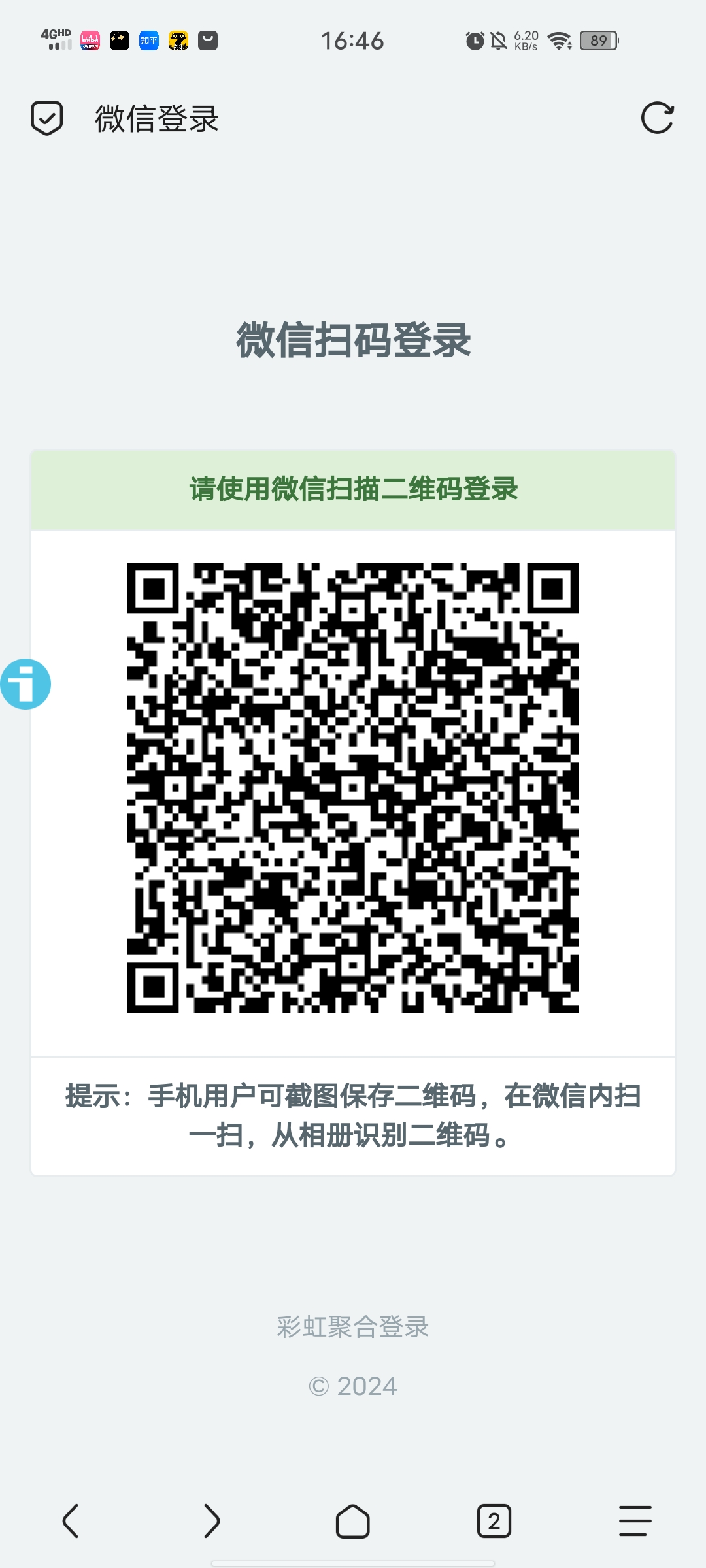This screenshot has width=706, height=1568.
Task: Go forward to the next page
Action: click(212, 1521)
